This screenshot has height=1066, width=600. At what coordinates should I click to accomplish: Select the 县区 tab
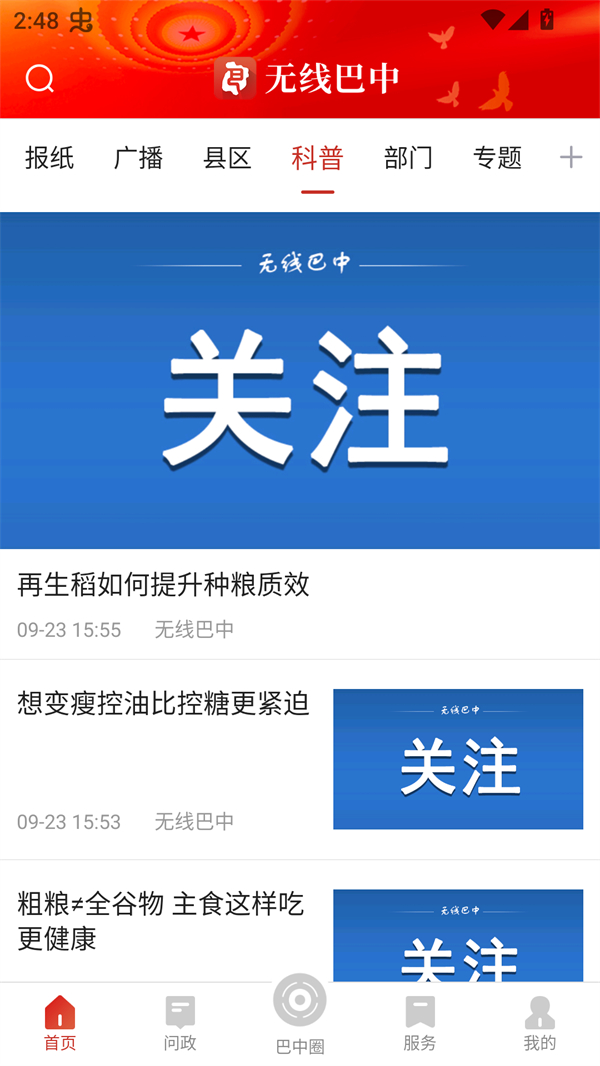point(227,158)
